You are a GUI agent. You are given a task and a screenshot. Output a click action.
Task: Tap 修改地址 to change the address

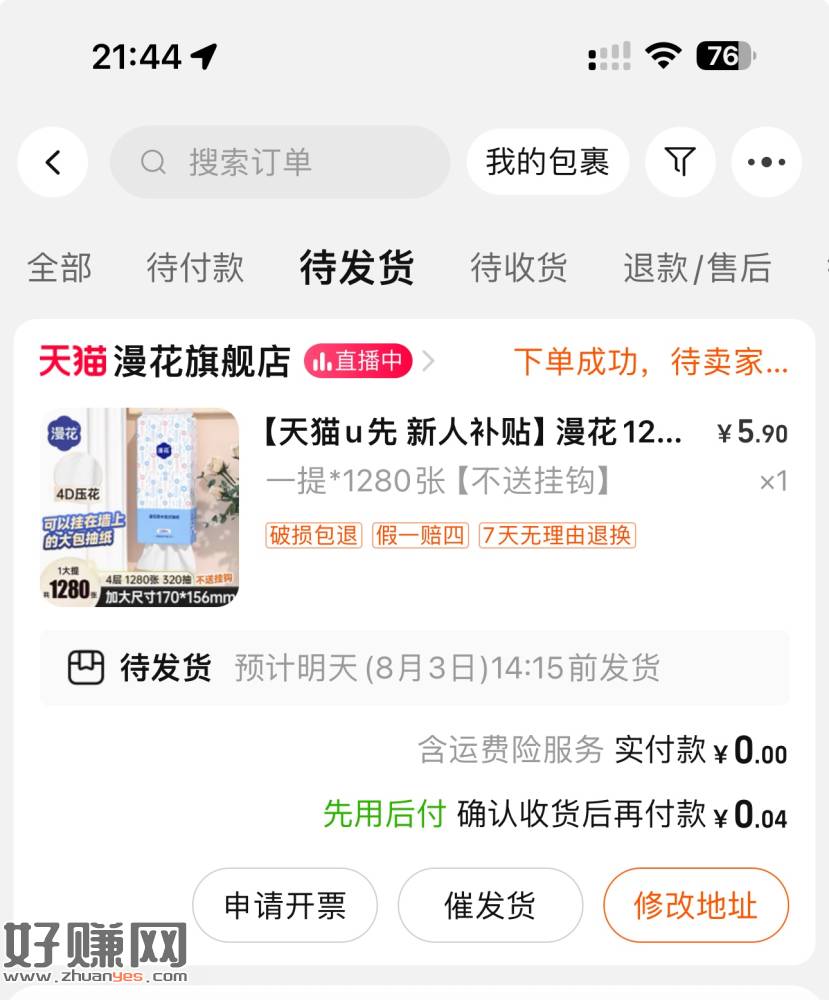tap(695, 906)
